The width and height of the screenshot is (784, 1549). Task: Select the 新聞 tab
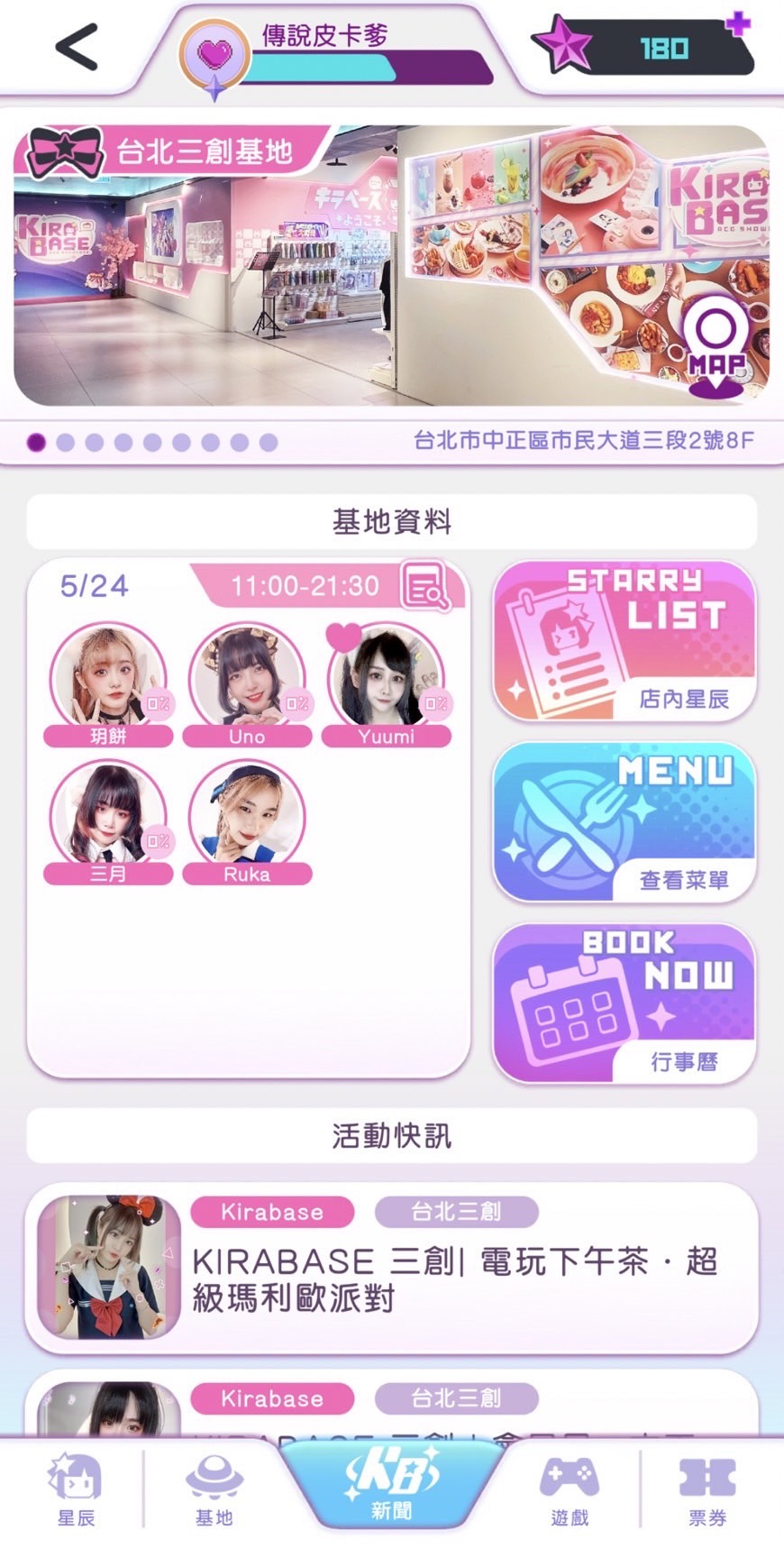[x=391, y=1484]
